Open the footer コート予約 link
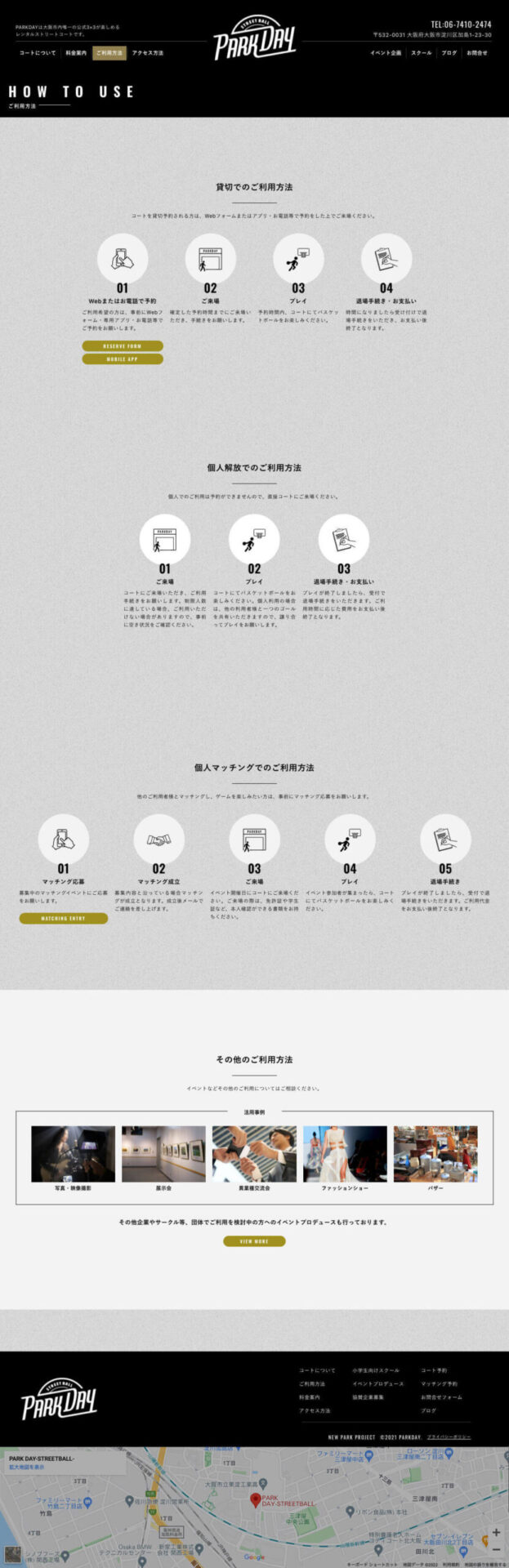 (x=434, y=1370)
